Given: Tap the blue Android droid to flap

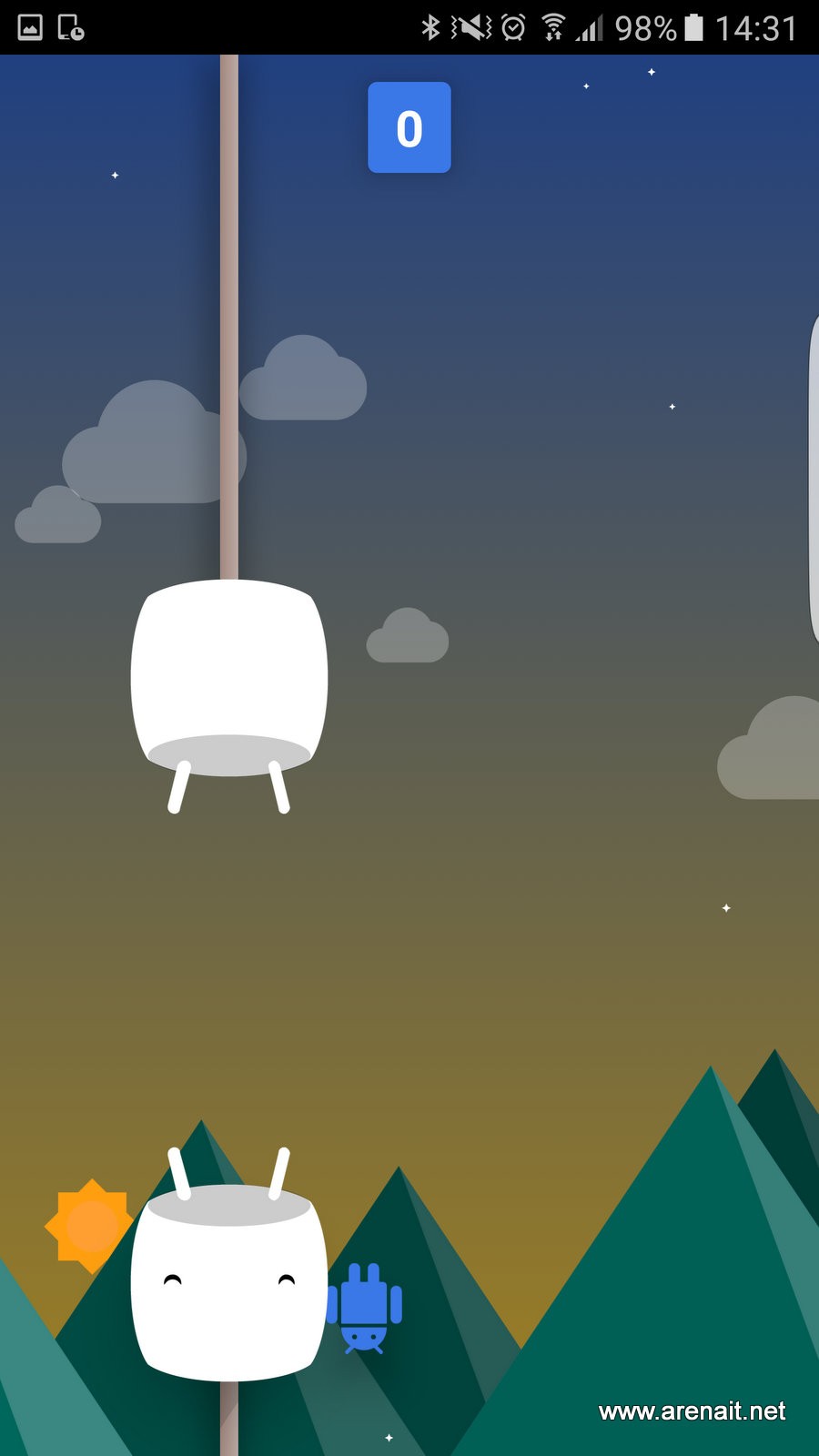Looking at the screenshot, I should point(365,1307).
